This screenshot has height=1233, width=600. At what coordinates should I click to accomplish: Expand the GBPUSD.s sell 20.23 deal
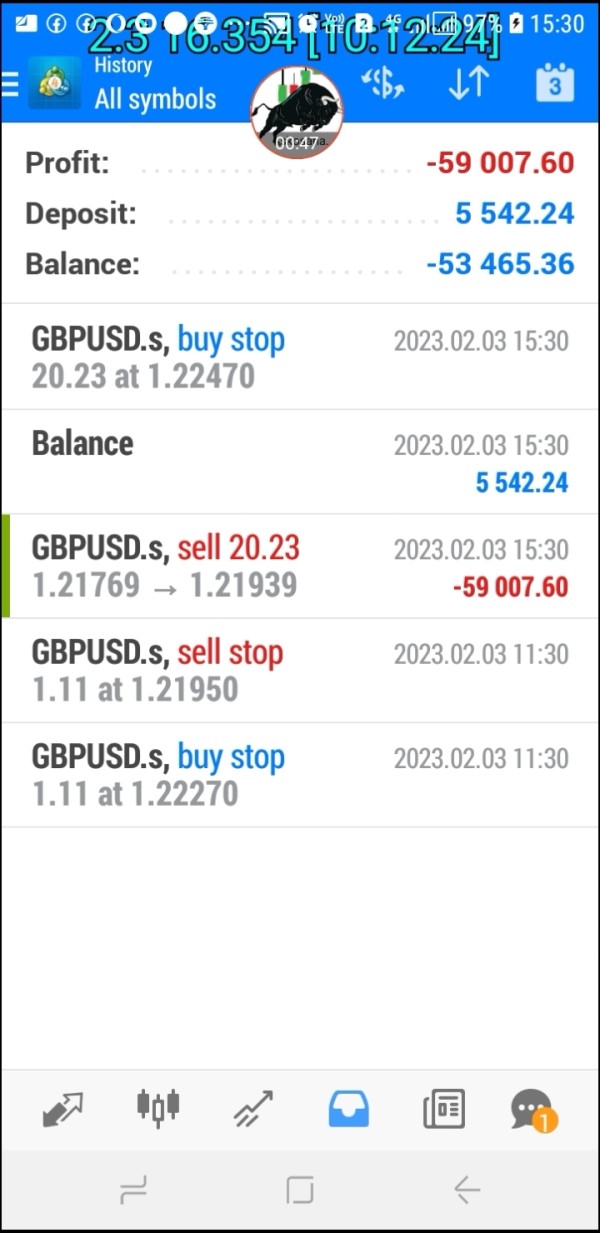(x=300, y=566)
